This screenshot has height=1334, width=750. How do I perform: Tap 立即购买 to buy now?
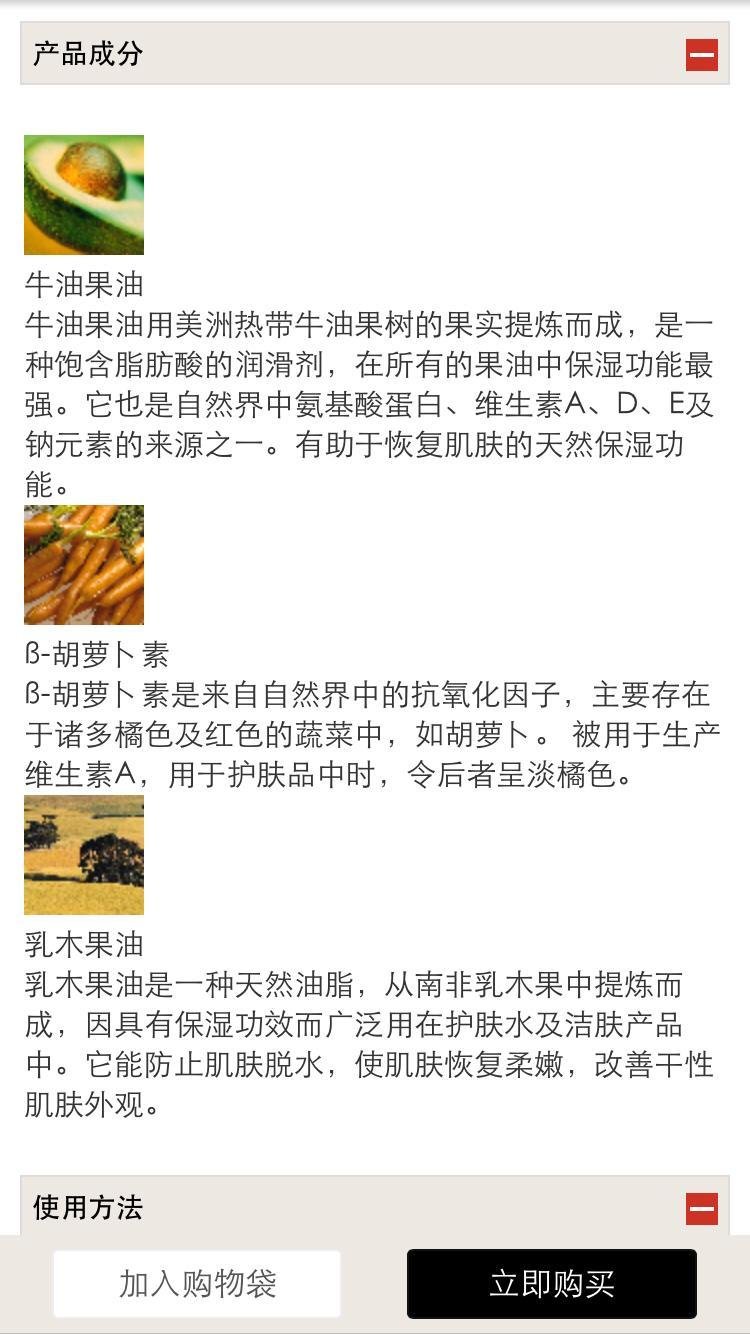[x=551, y=1284]
